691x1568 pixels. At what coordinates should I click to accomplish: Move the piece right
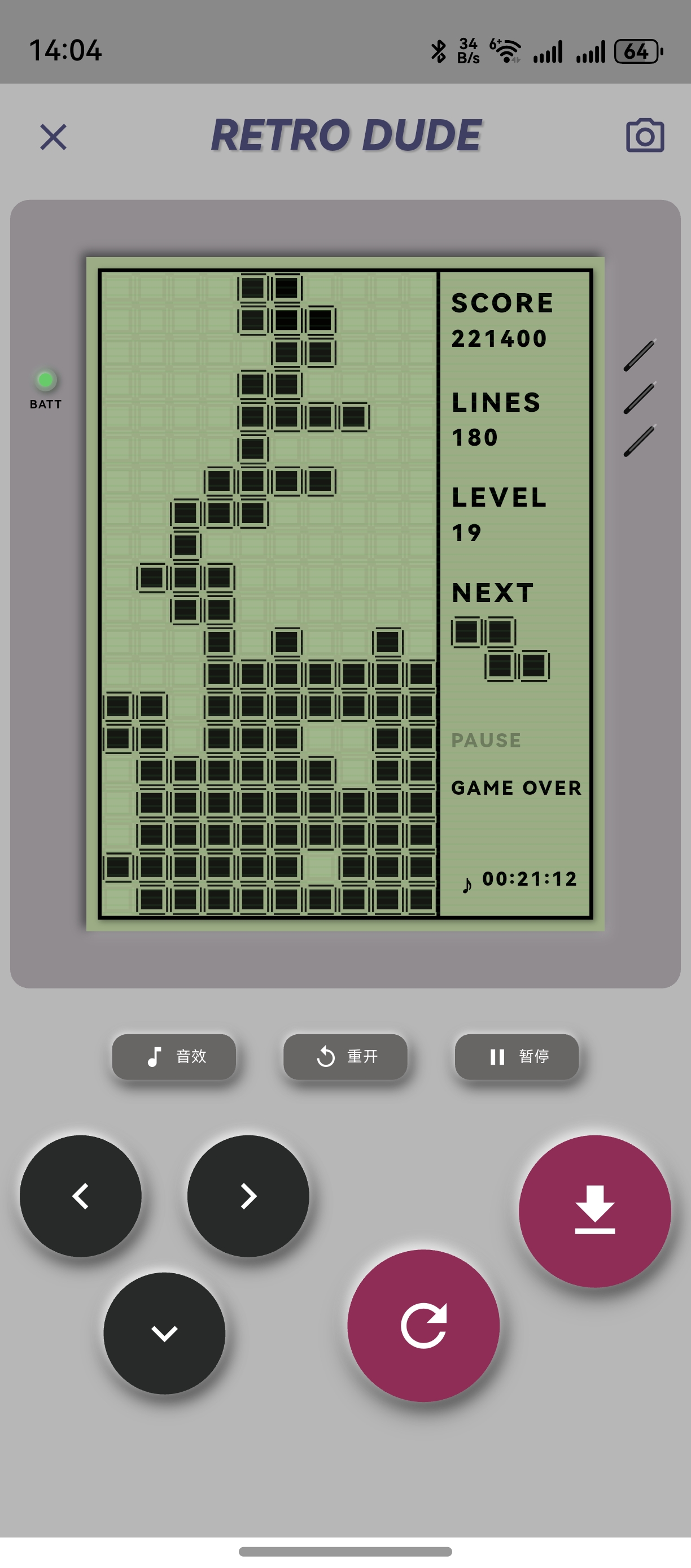tap(248, 1195)
